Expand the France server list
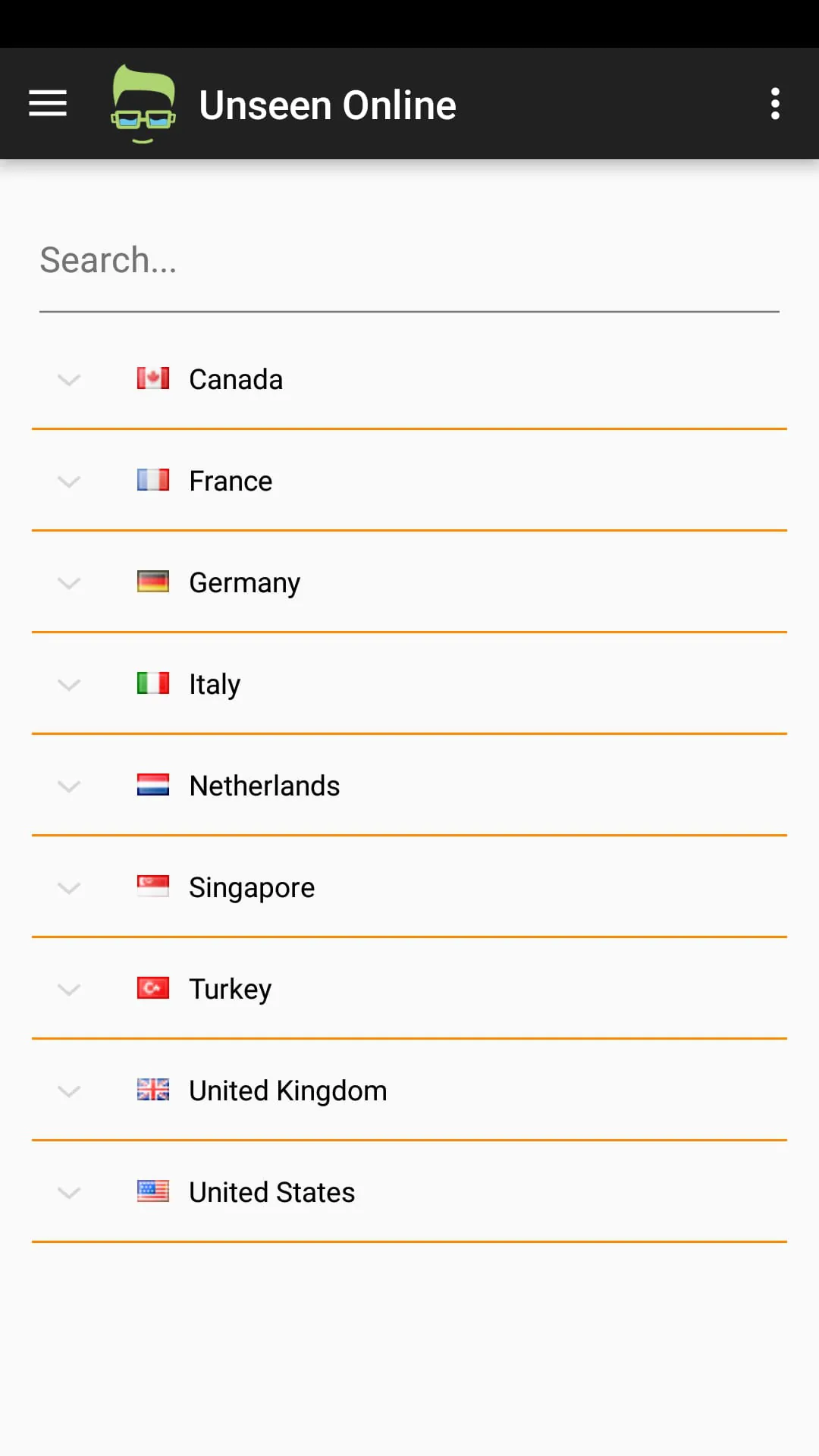The height and width of the screenshot is (1456, 819). click(x=69, y=482)
